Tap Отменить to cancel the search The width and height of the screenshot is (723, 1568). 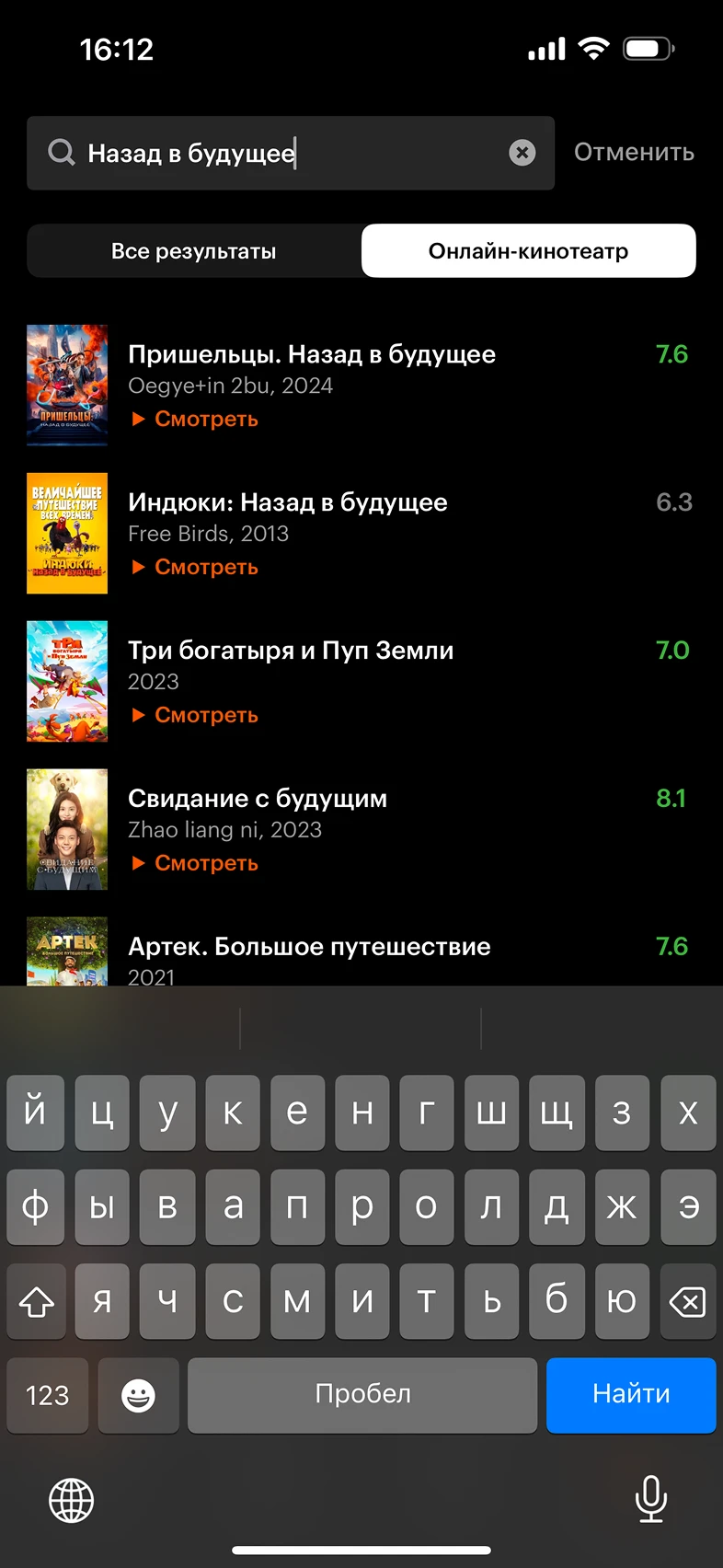634,153
